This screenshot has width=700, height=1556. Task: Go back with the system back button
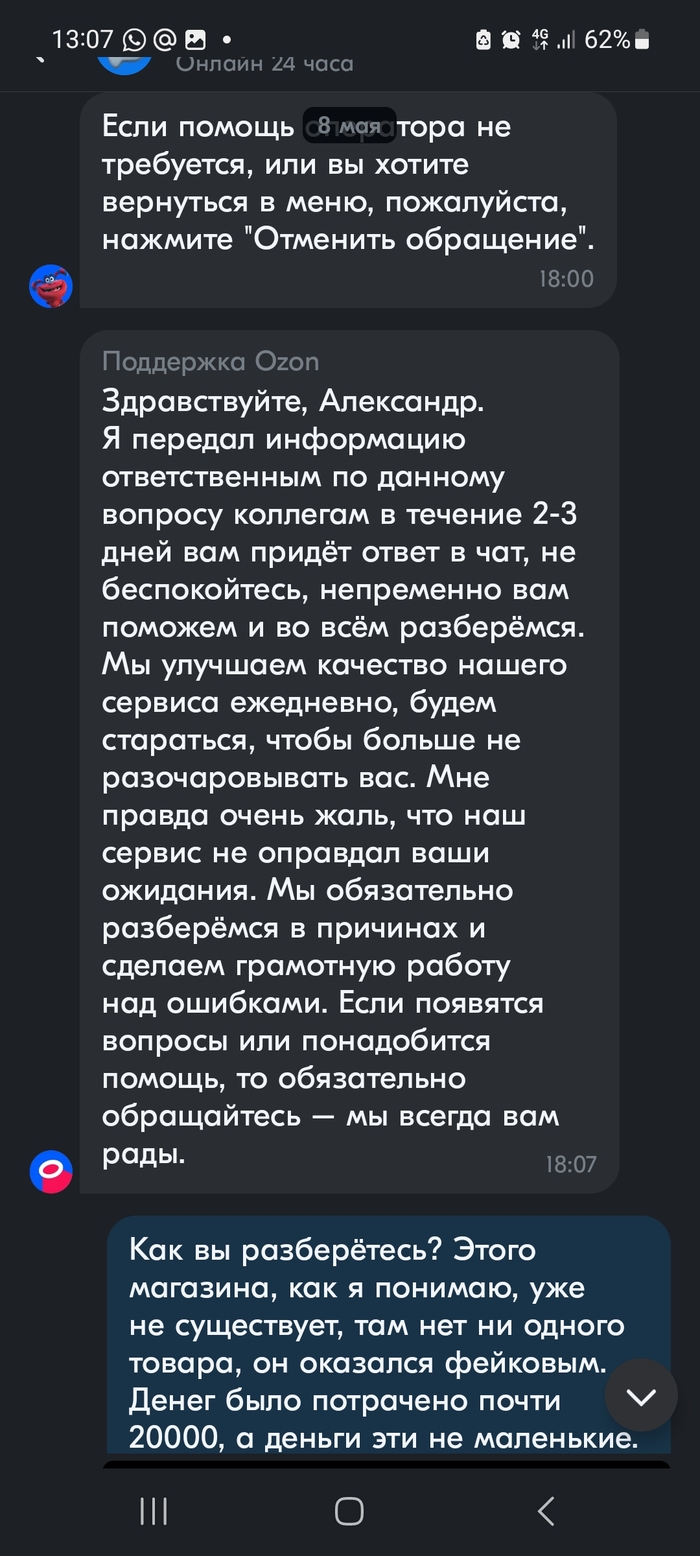click(546, 1511)
